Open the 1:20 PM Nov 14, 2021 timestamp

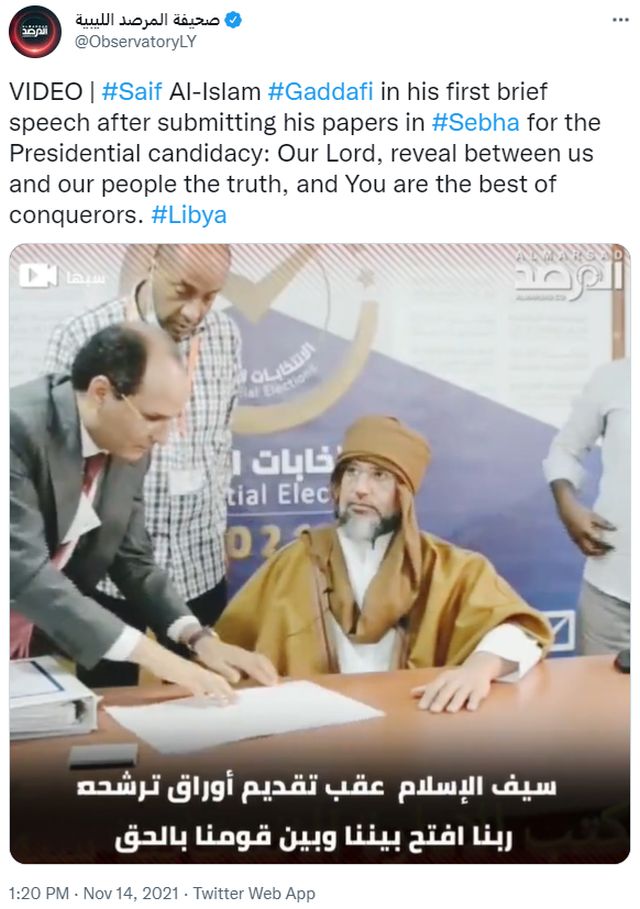(x=94, y=893)
